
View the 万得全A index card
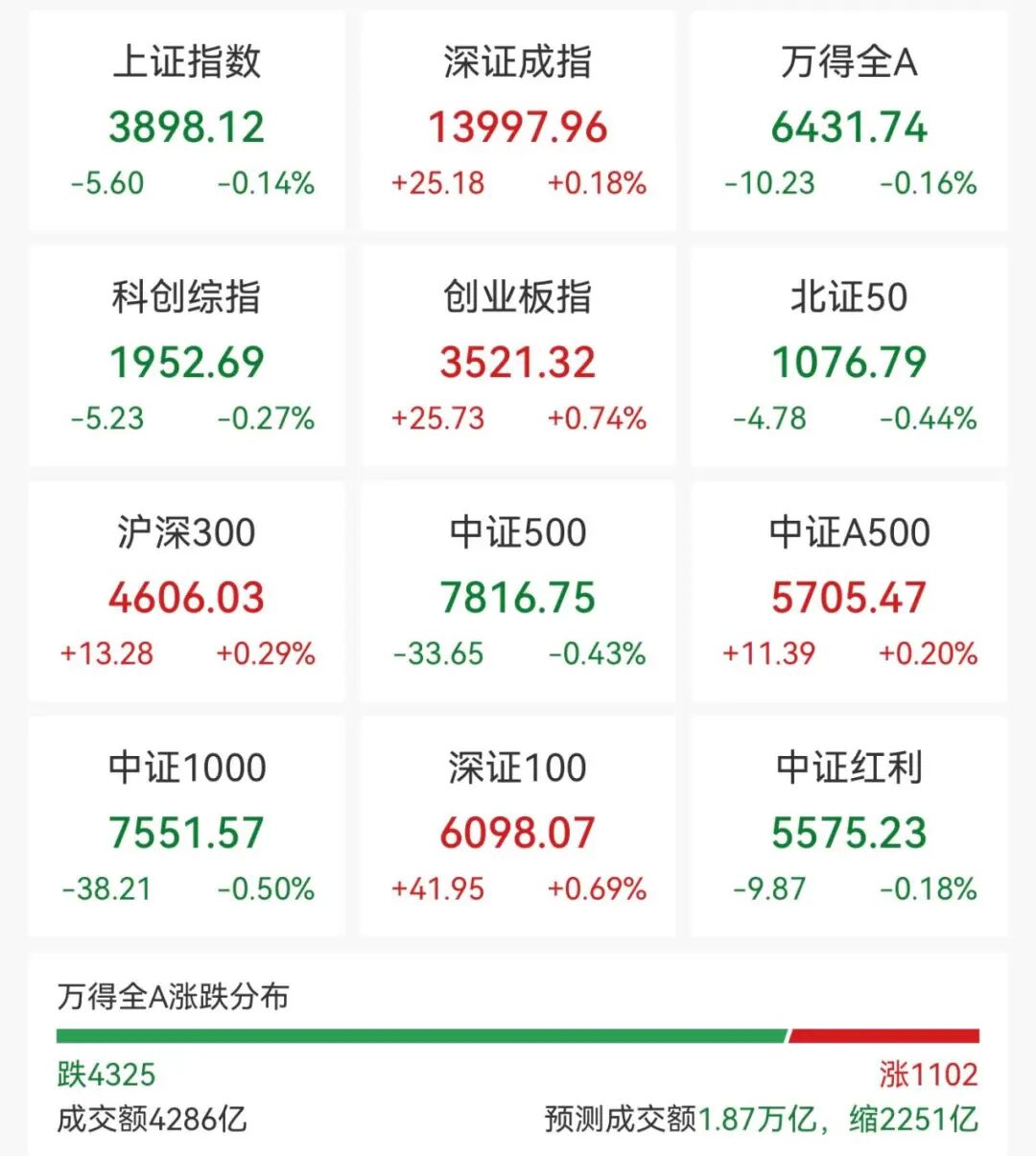pyautogui.click(x=850, y=121)
